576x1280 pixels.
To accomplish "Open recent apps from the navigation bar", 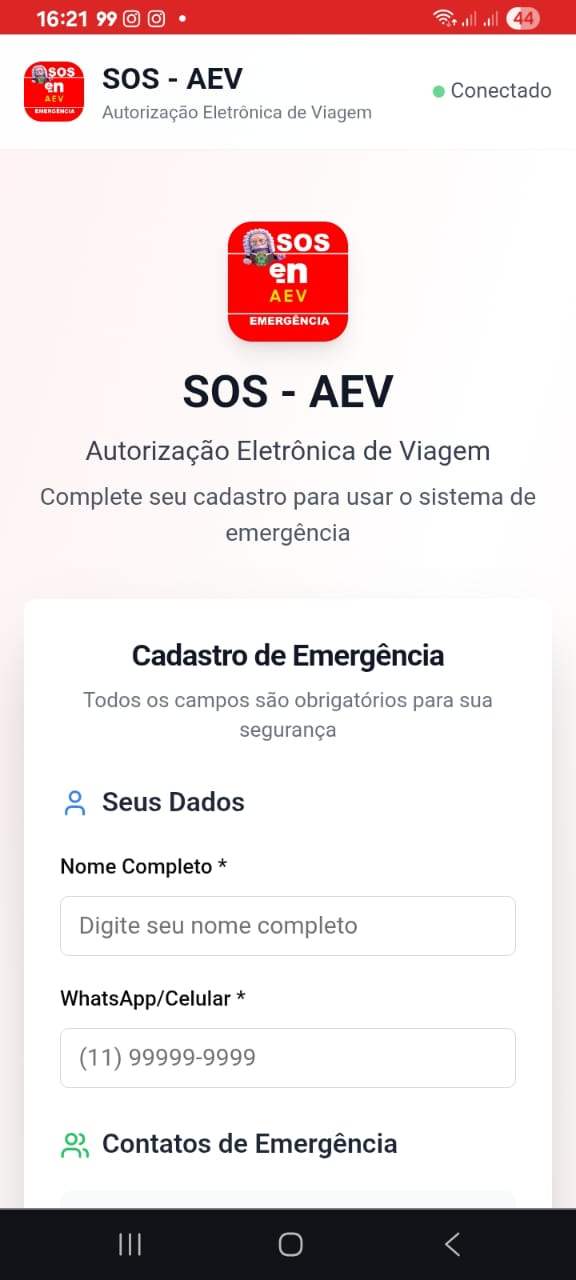I will point(130,1244).
